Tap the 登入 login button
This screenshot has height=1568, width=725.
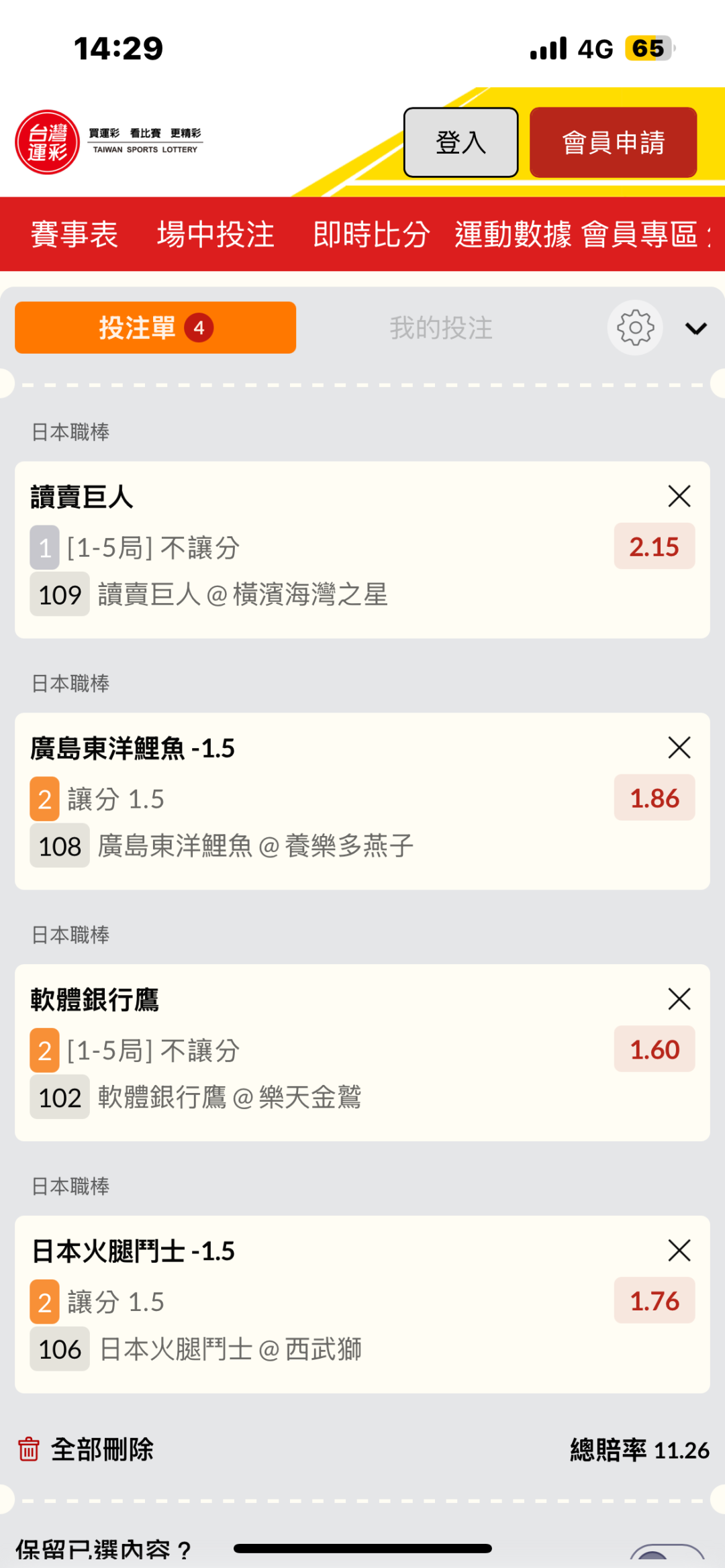point(461,142)
